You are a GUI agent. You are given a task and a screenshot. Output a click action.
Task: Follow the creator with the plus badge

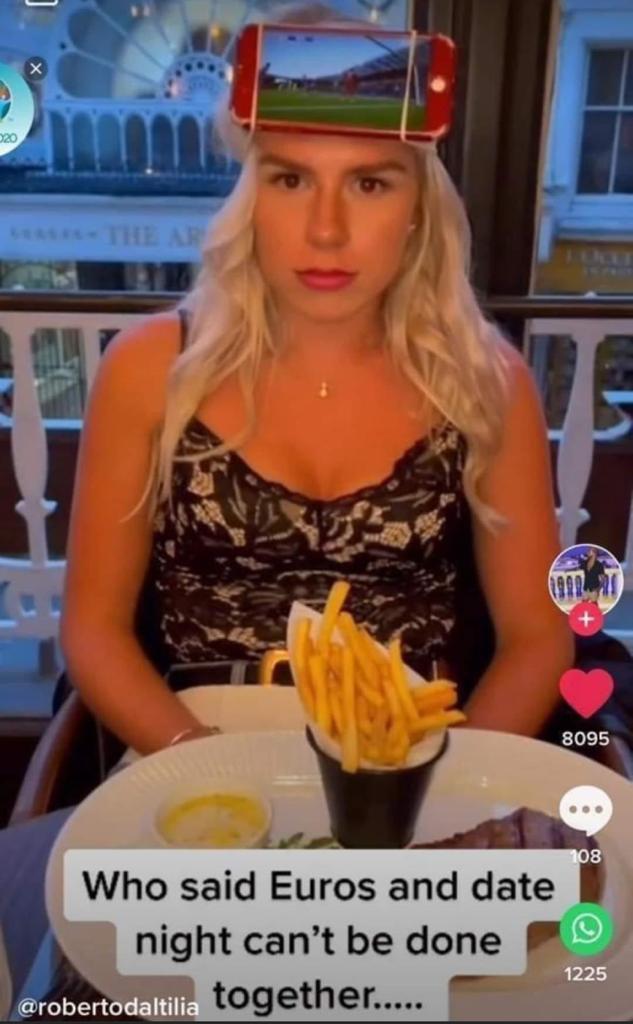585,620
